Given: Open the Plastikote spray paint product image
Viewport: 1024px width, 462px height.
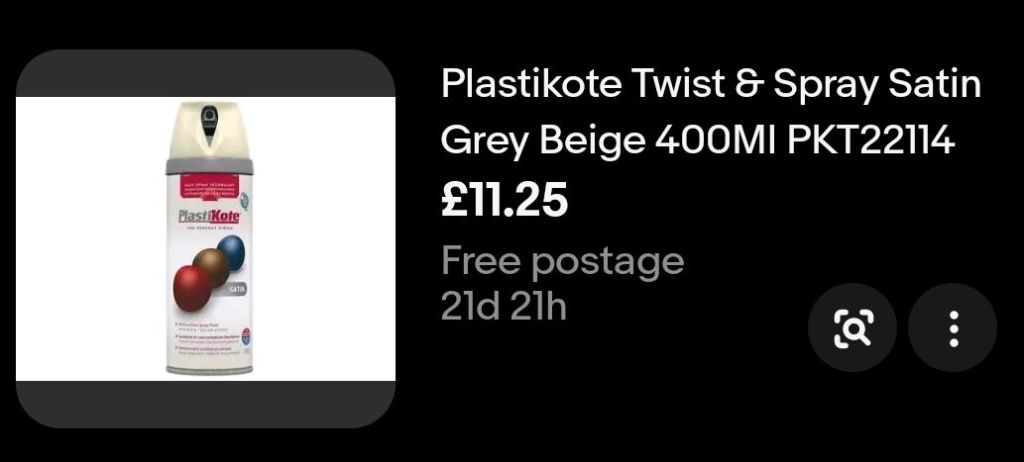Looking at the screenshot, I should tap(206, 239).
